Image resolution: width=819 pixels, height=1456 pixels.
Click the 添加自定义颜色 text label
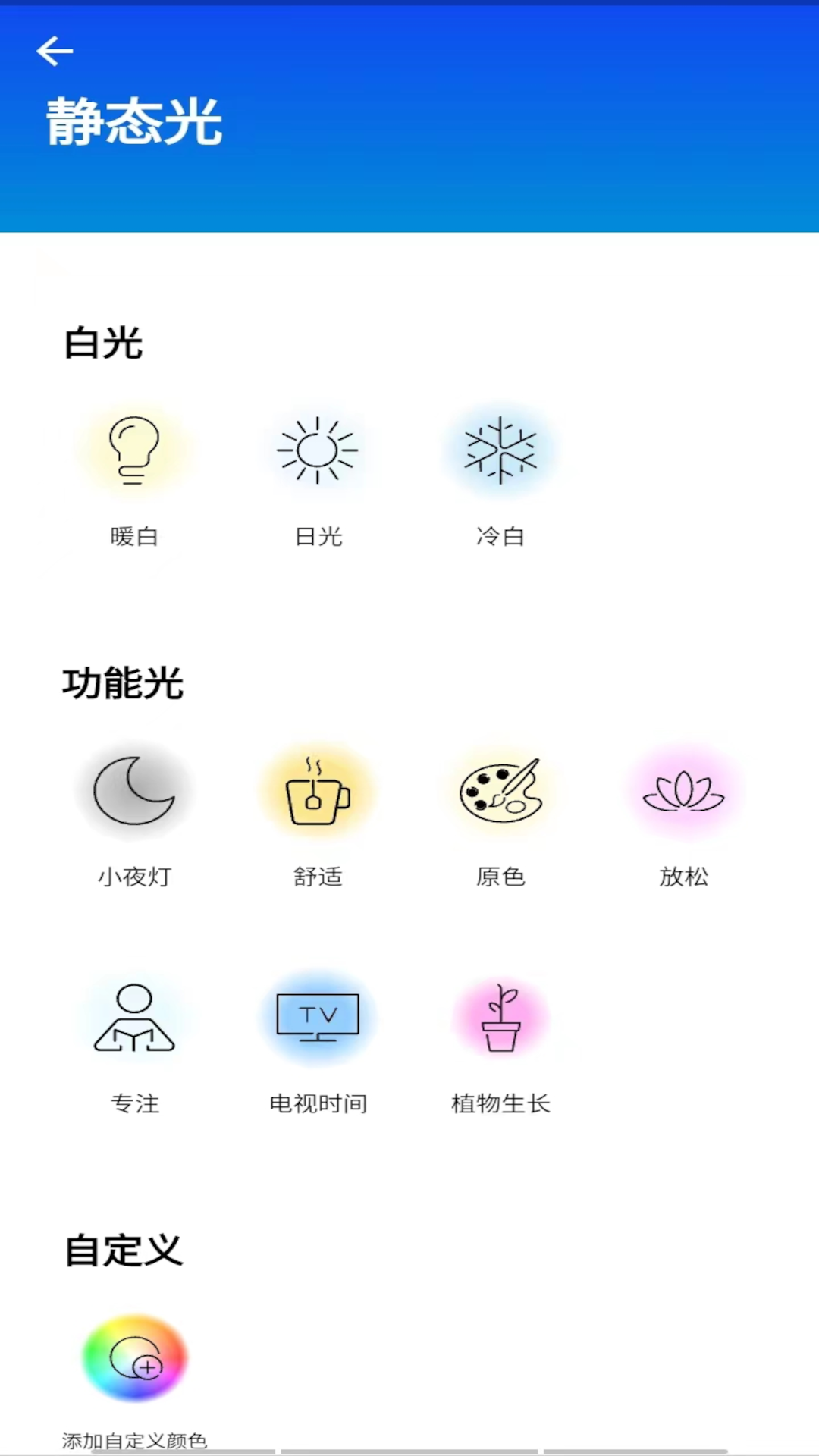point(136,1437)
